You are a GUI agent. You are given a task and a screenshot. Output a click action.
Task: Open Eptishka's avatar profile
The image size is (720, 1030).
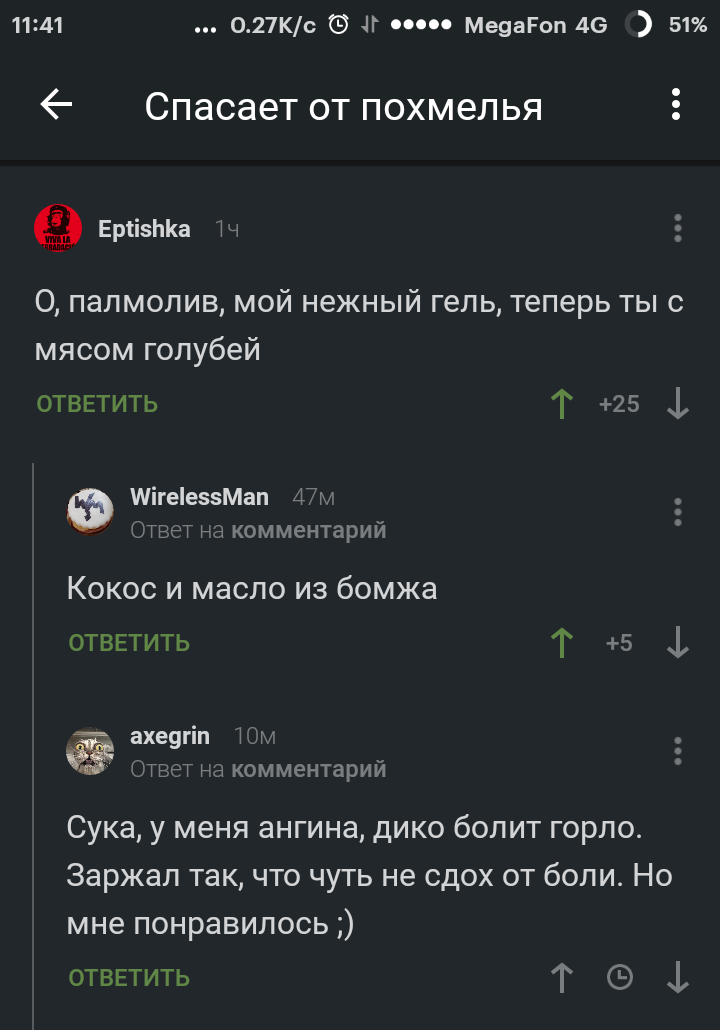coord(59,229)
